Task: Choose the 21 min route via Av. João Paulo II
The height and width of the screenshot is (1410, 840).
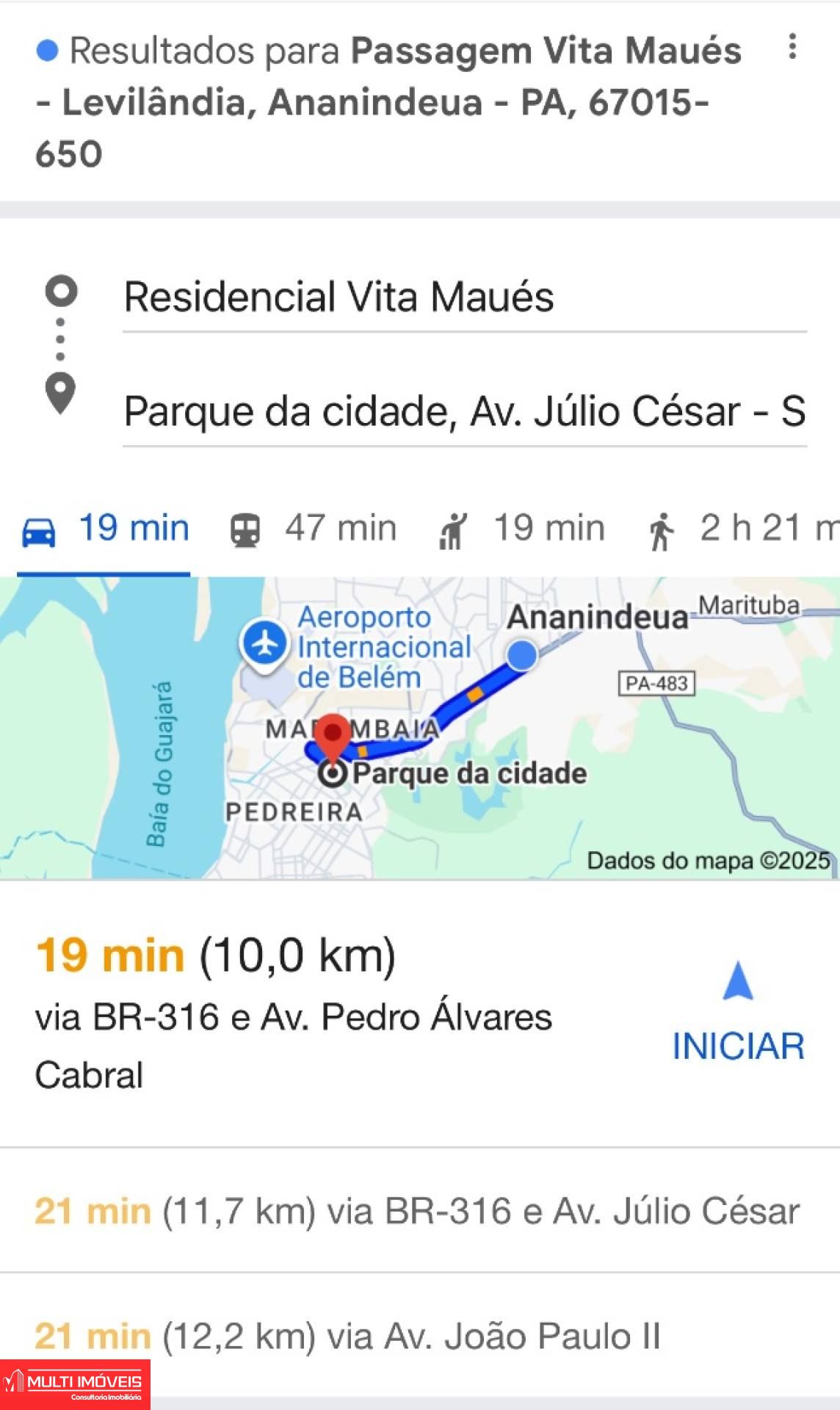Action: 420,1336
